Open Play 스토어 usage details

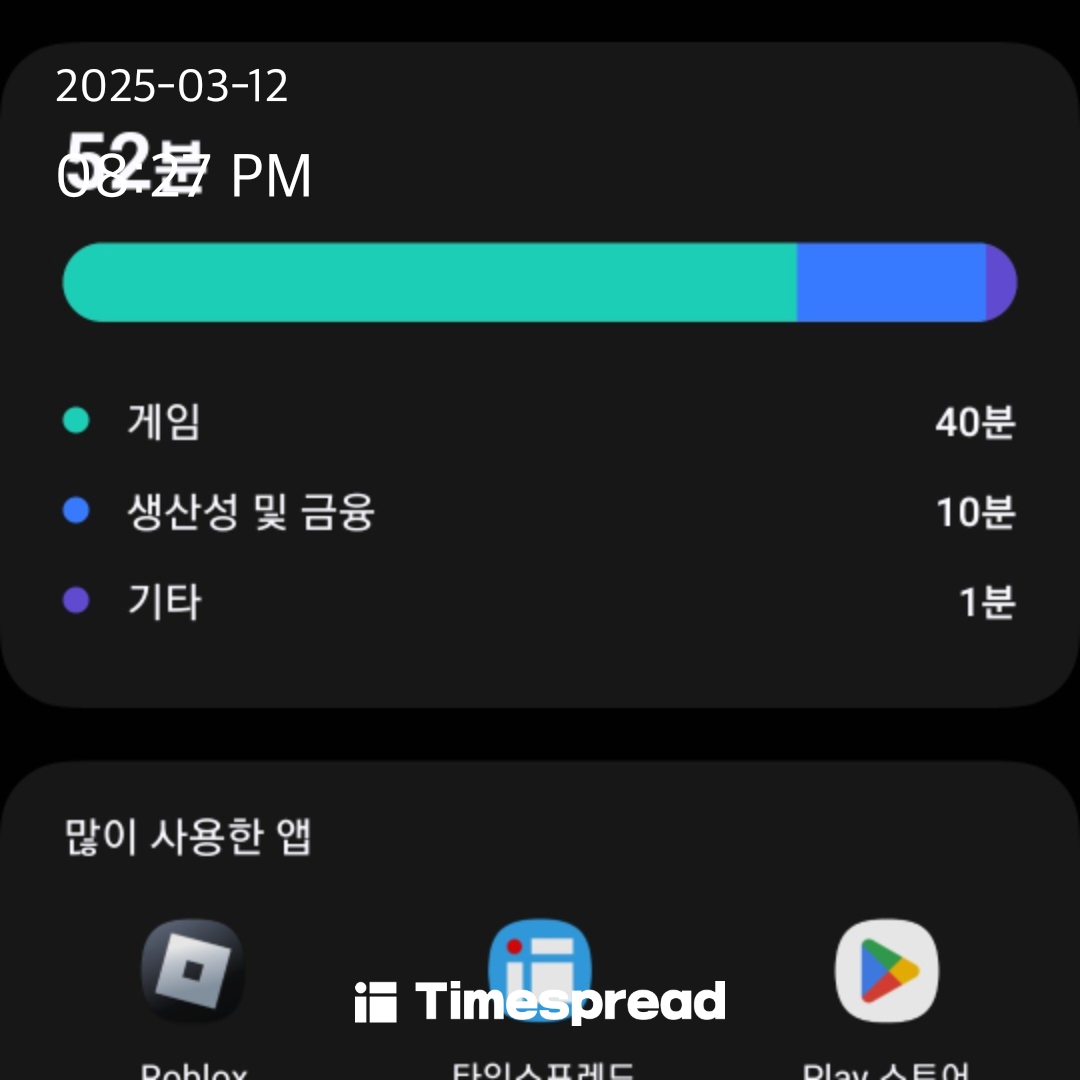click(886, 971)
